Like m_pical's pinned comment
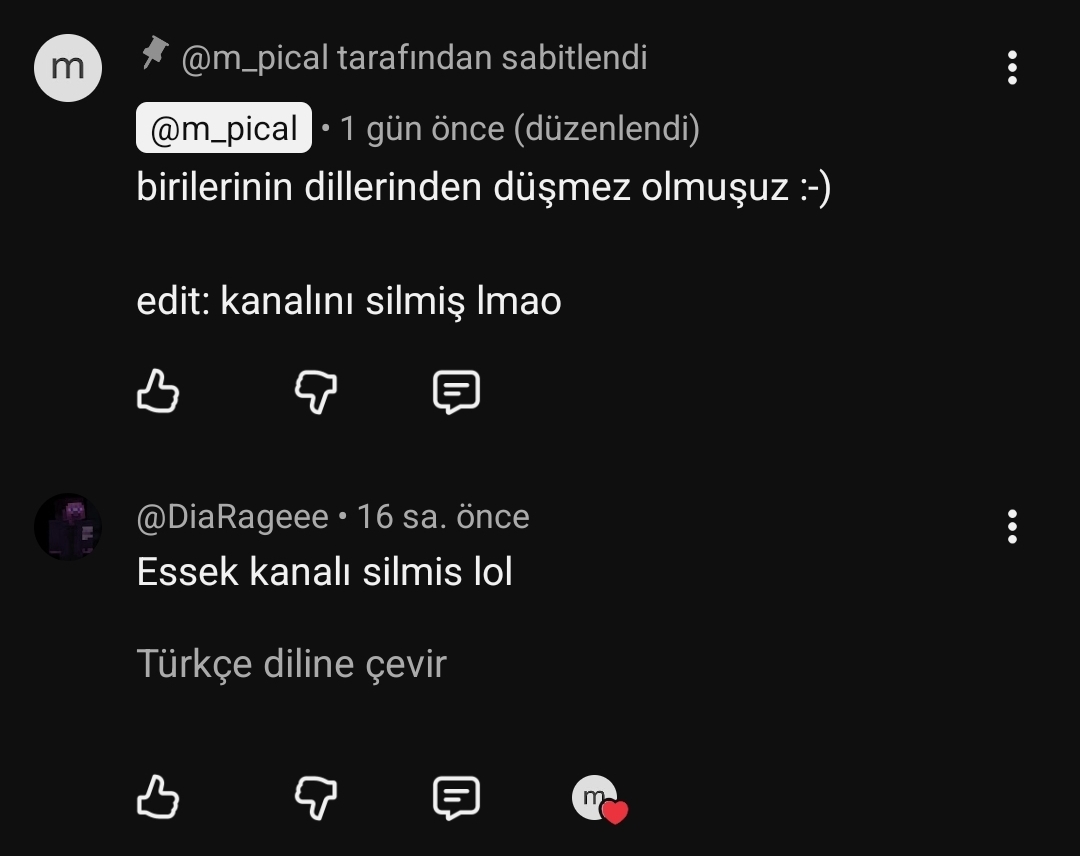This screenshot has width=1080, height=856. 157,392
